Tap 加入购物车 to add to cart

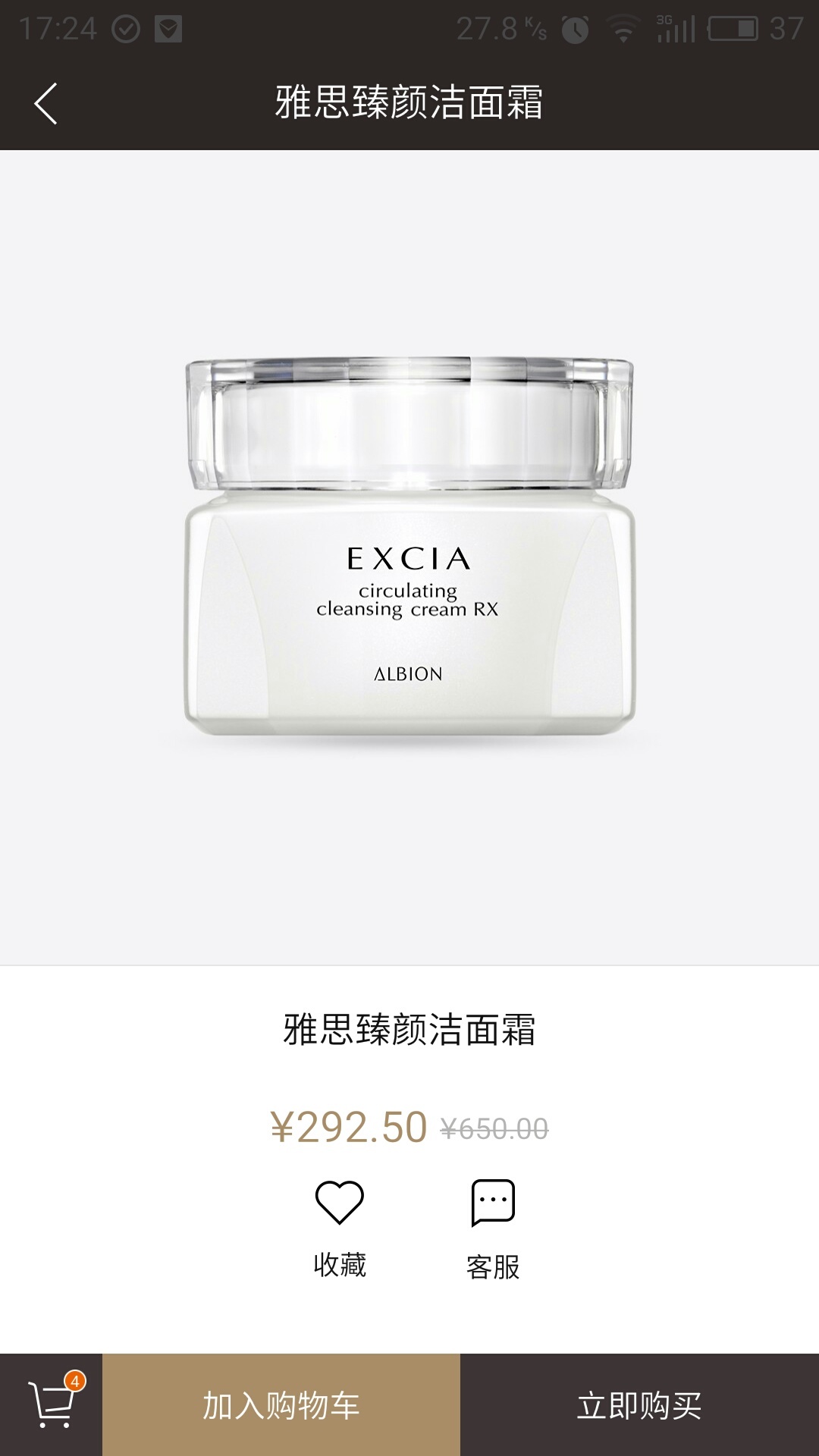coord(281,1405)
